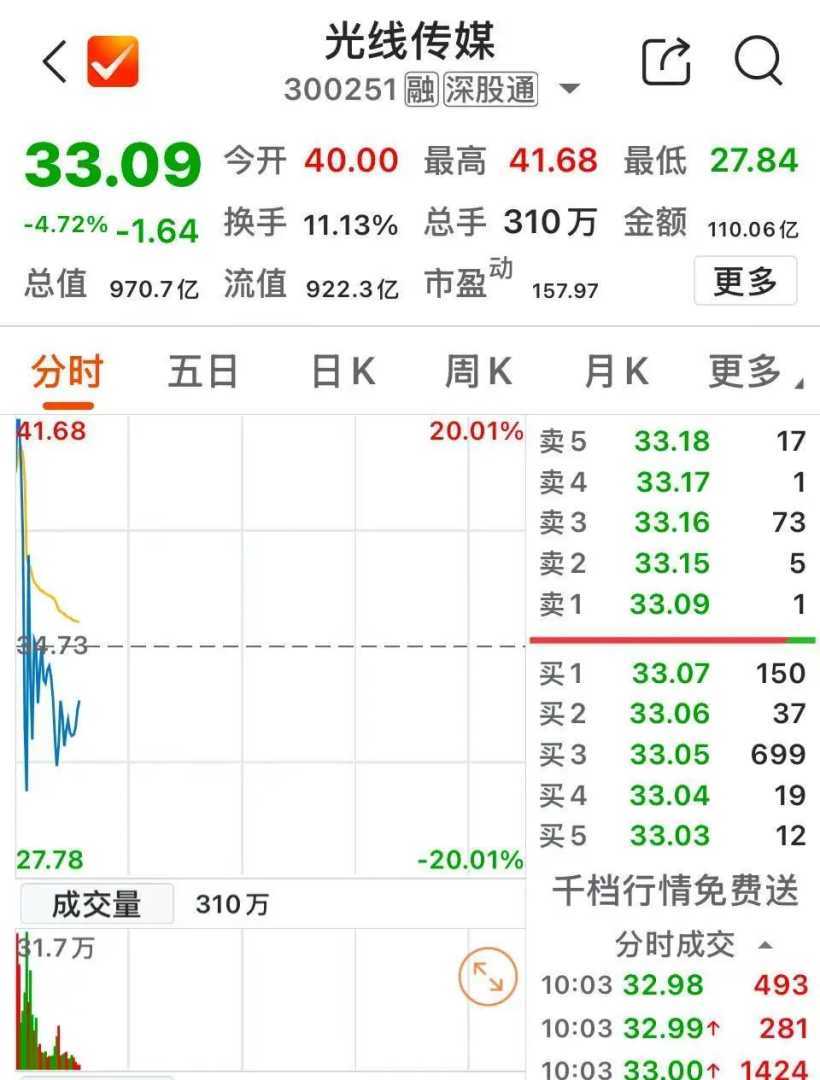Open the 更多 chart period menu
This screenshot has width=820, height=1080.
(753, 372)
